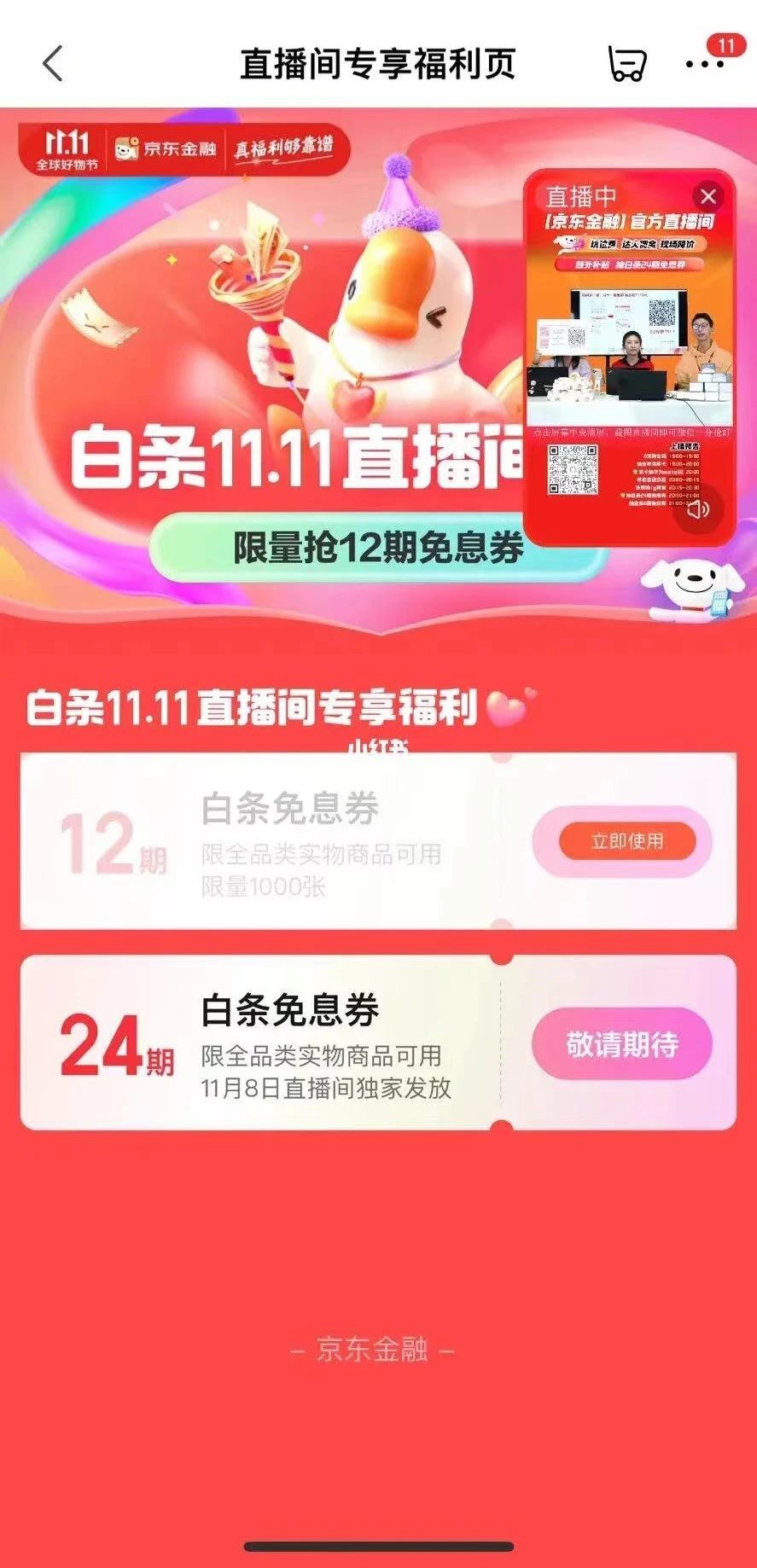The height and width of the screenshot is (1568, 757).
Task: Open the 京东金融 official live stream
Action: 628,341
